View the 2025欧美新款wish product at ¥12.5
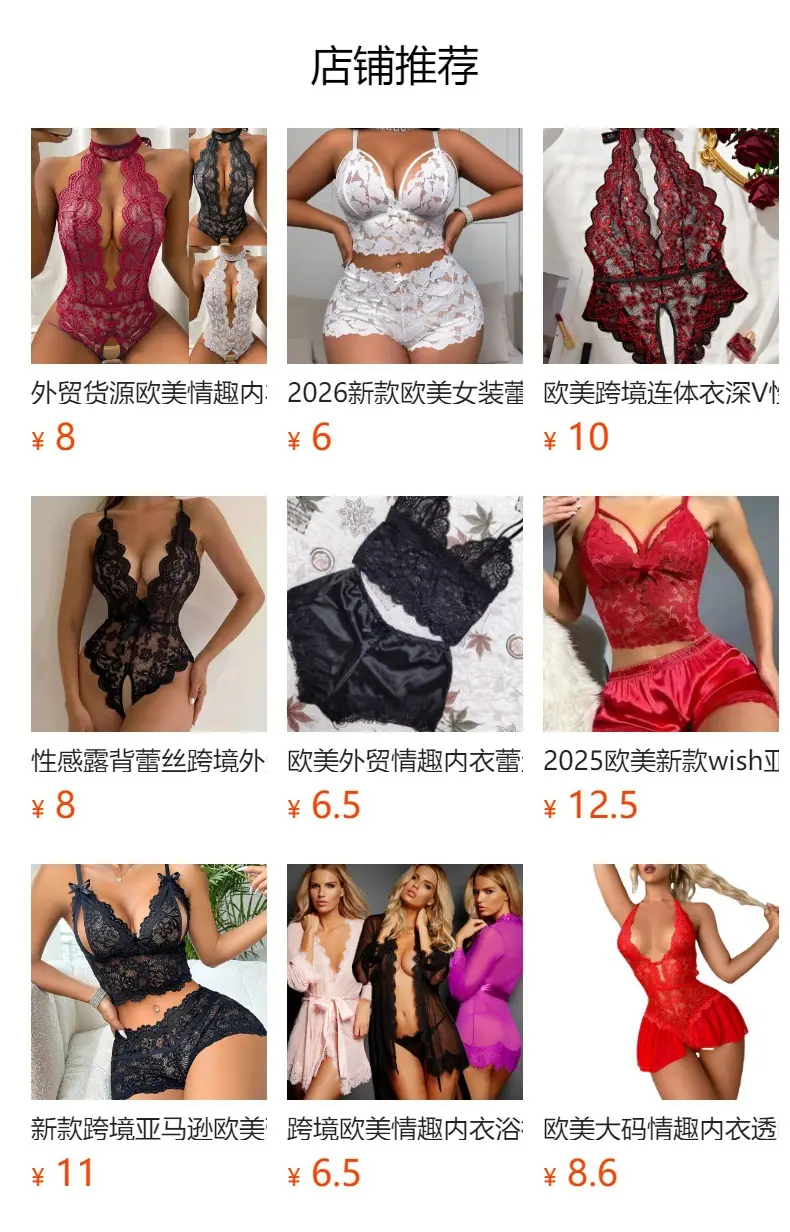The width and height of the screenshot is (790, 1232). (x=661, y=659)
